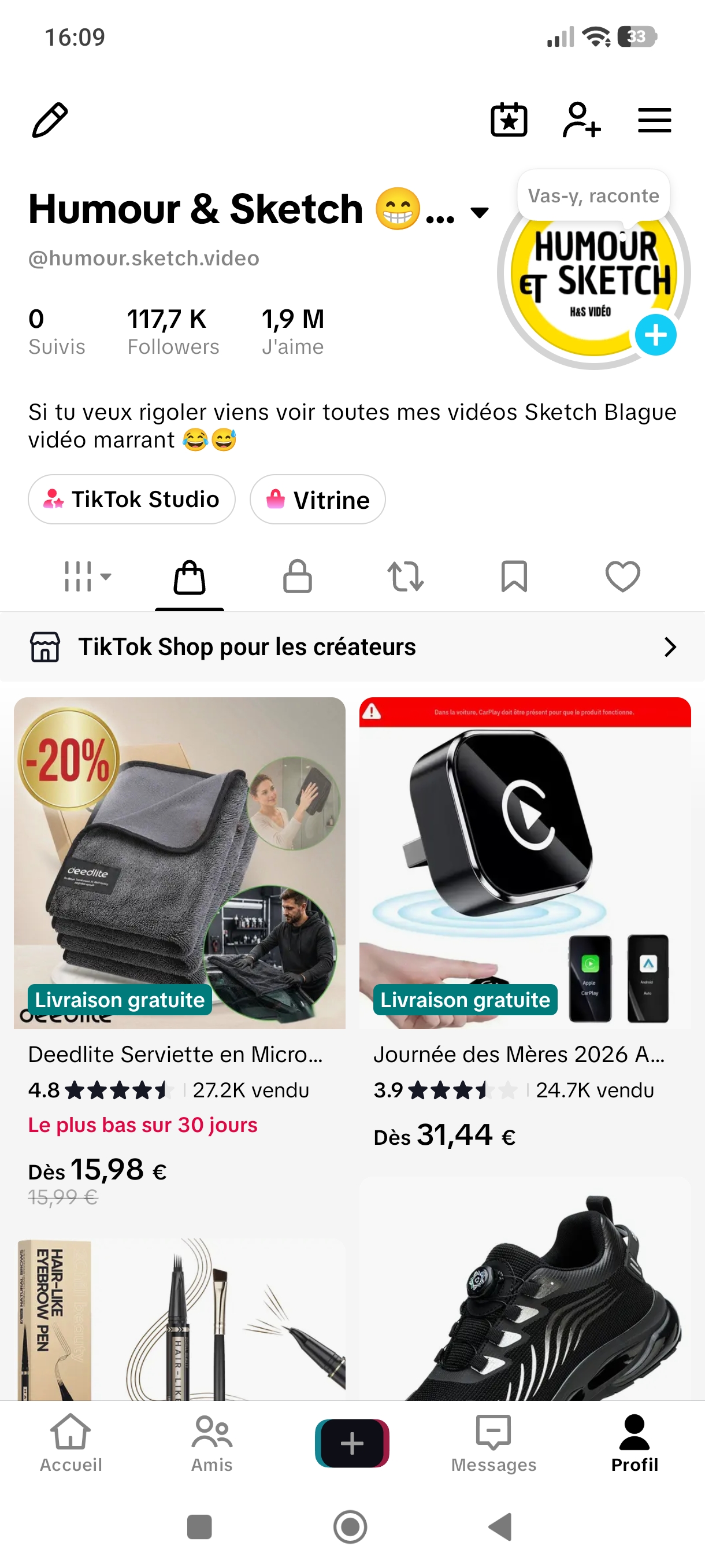Screen dimensions: 705x1568
Task: Tap the blue plus on profile photo
Action: click(655, 335)
